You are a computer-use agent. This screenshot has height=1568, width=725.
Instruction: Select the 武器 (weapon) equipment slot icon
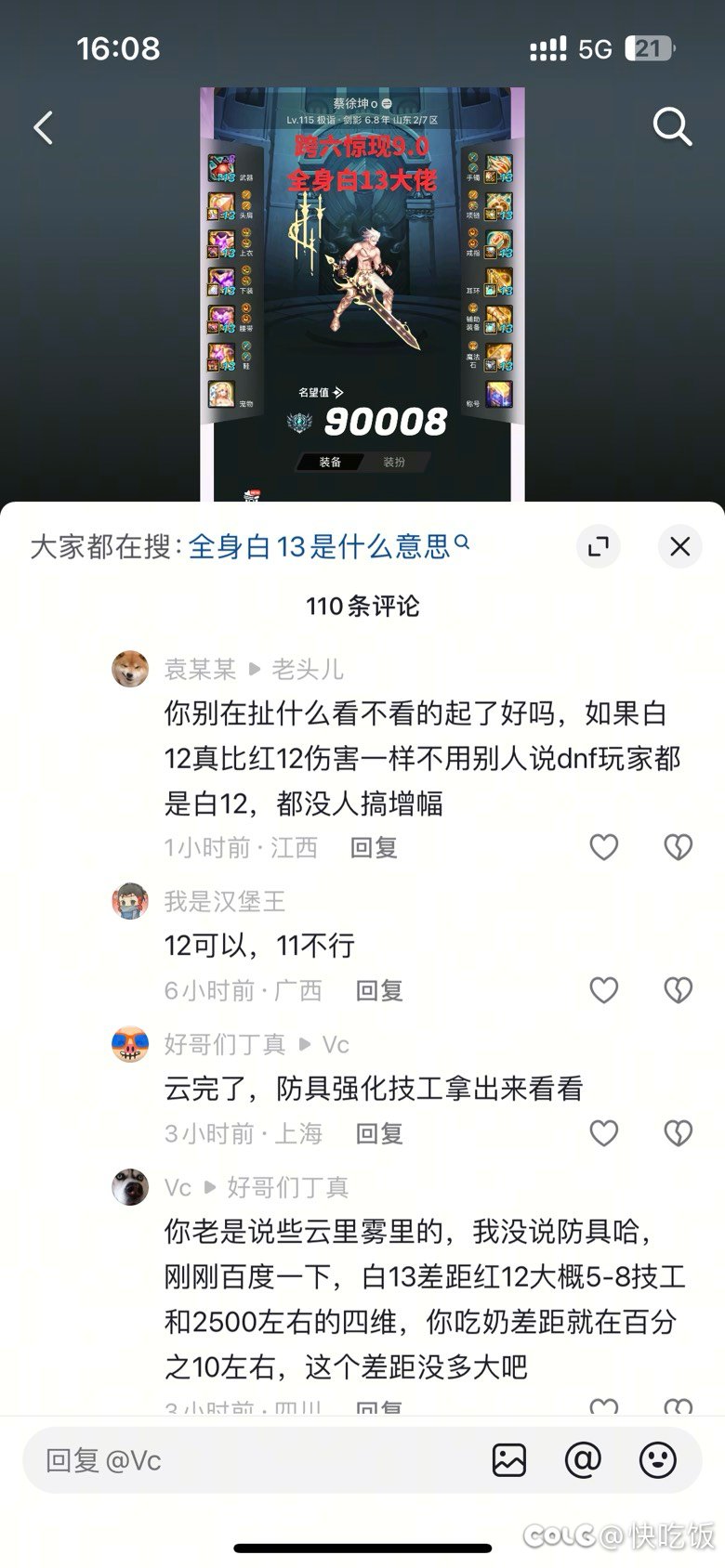tap(221, 167)
